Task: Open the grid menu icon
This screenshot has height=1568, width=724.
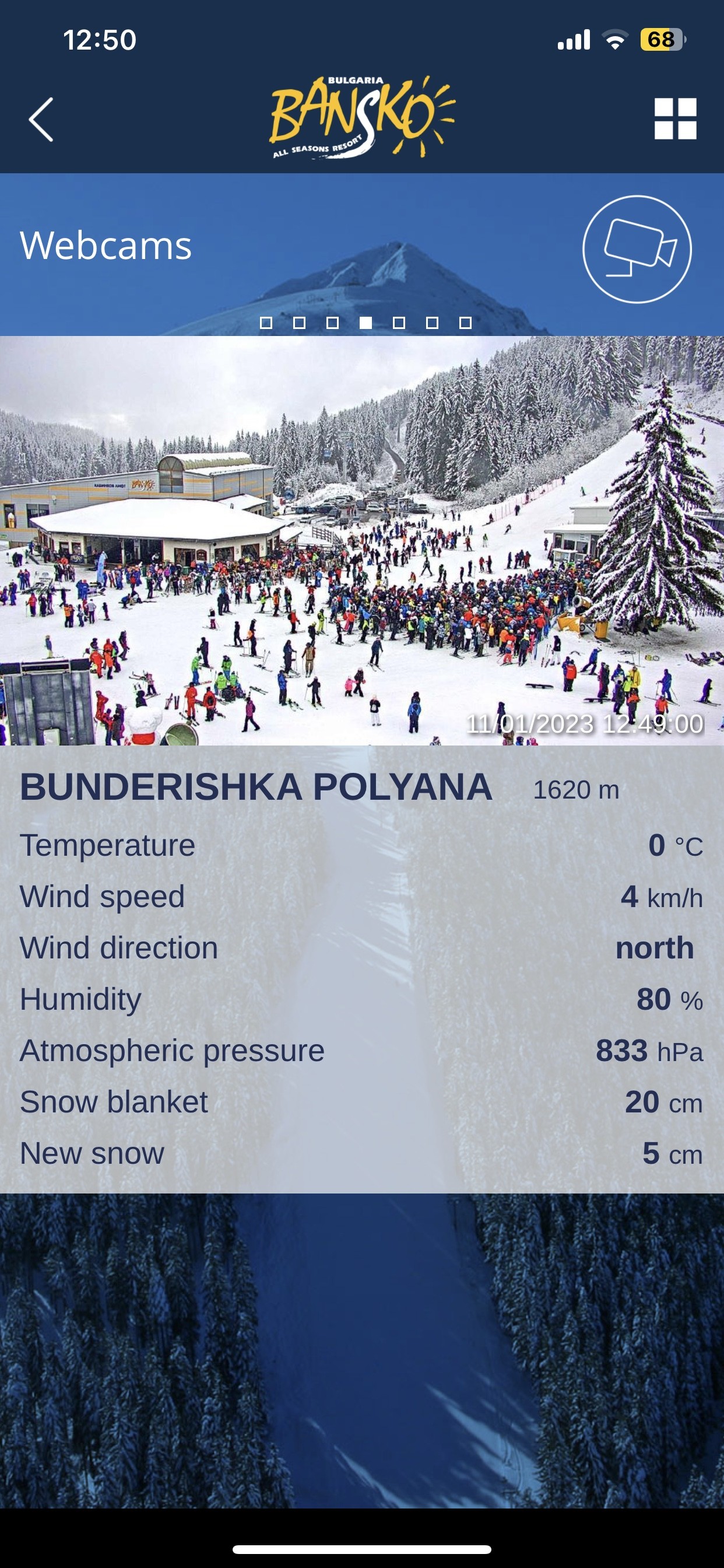Action: 674,118
